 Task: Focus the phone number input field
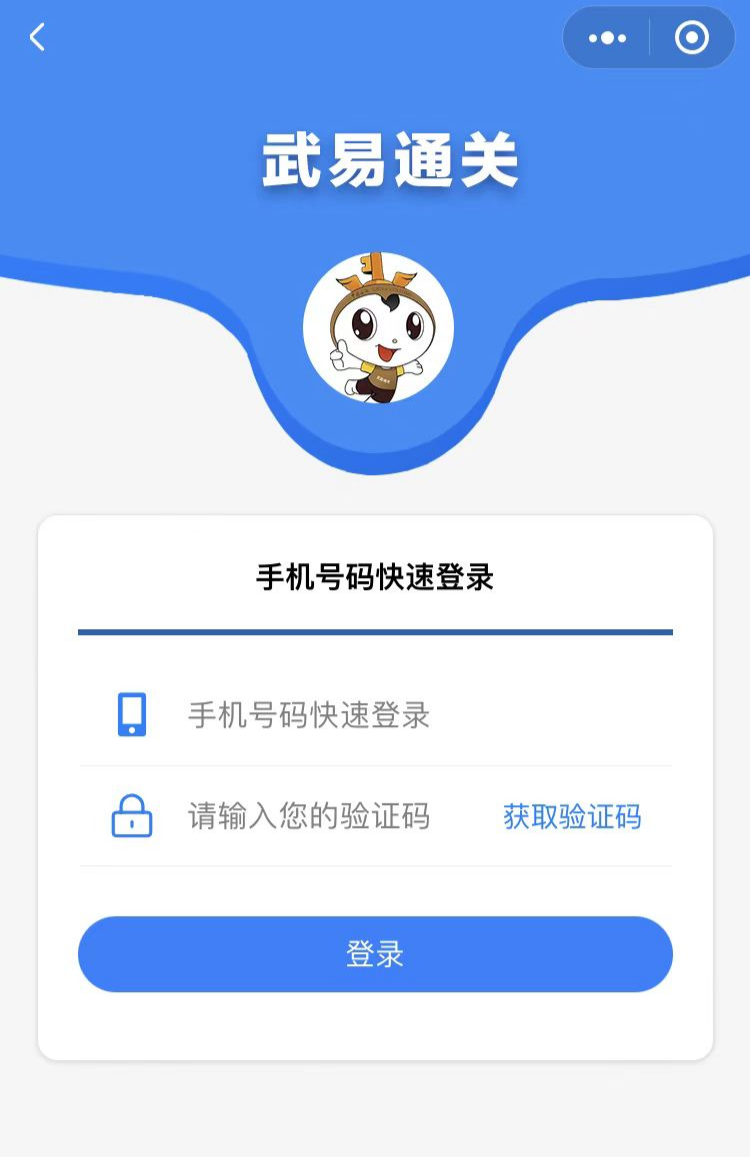click(x=400, y=715)
